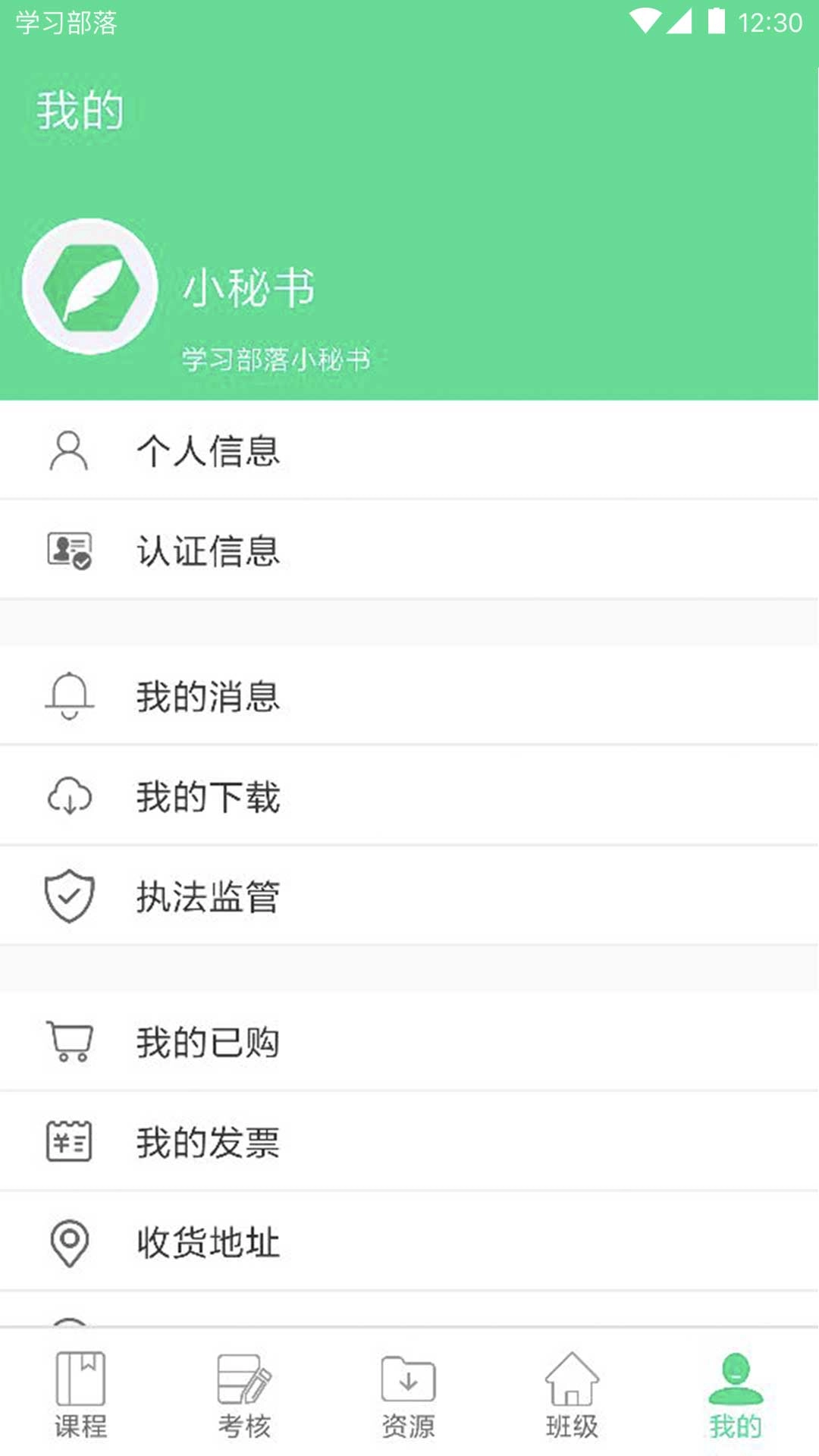Viewport: 819px width, 1456px height.
Task: Click the invoice icon beside 我的发票
Action: pyautogui.click(x=68, y=1142)
